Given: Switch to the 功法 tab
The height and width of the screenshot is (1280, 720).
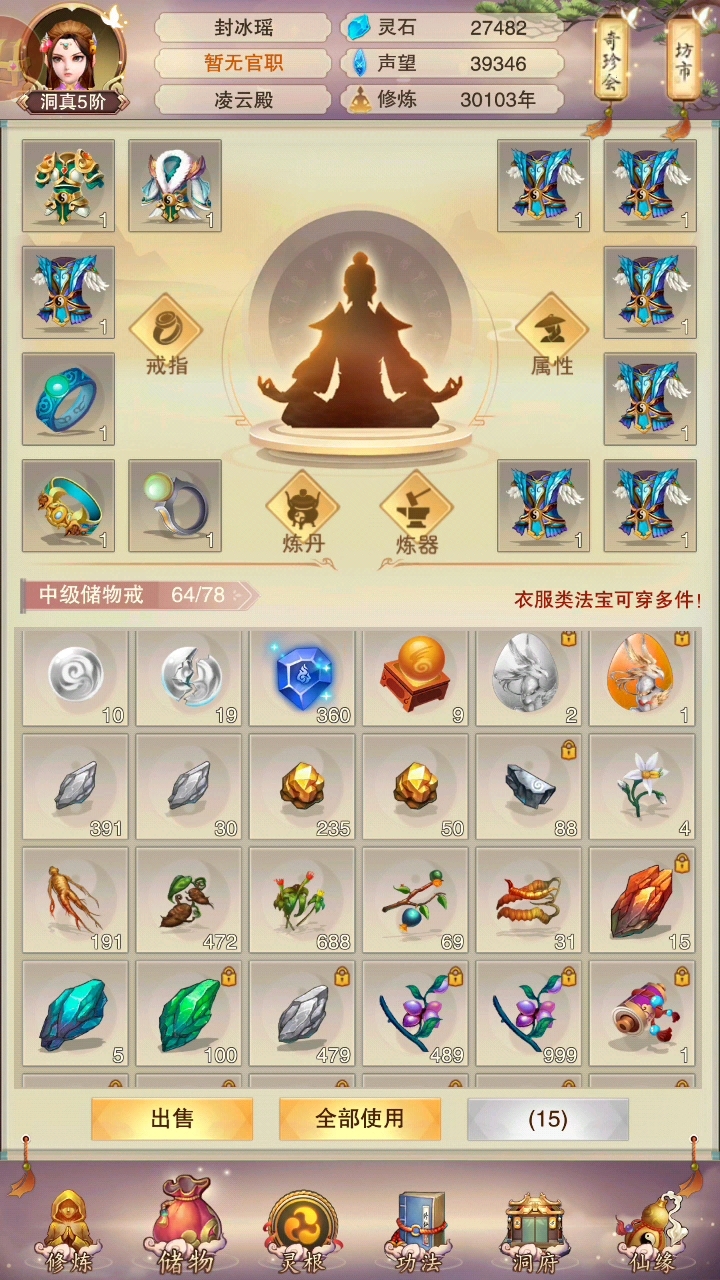Looking at the screenshot, I should (418, 1231).
